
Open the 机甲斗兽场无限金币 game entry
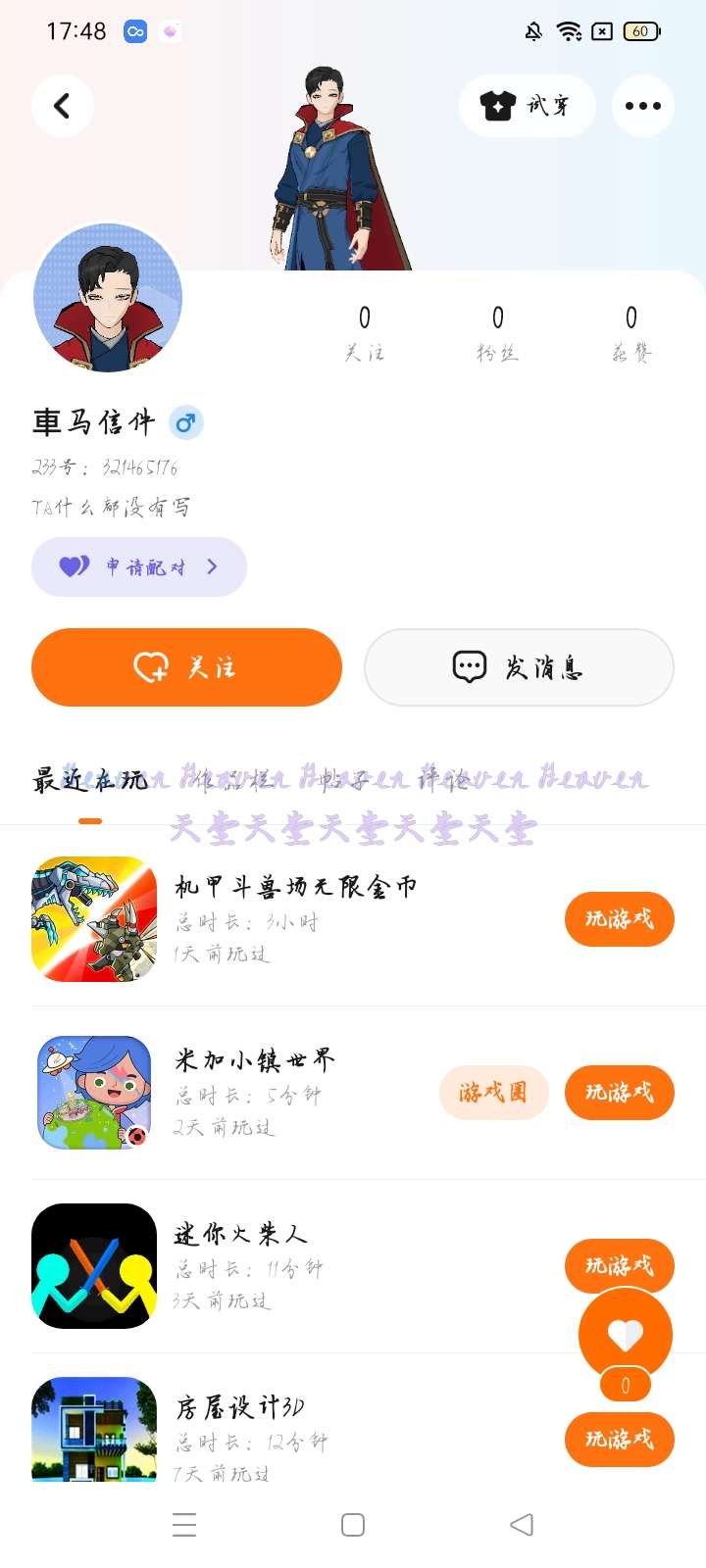pos(296,888)
